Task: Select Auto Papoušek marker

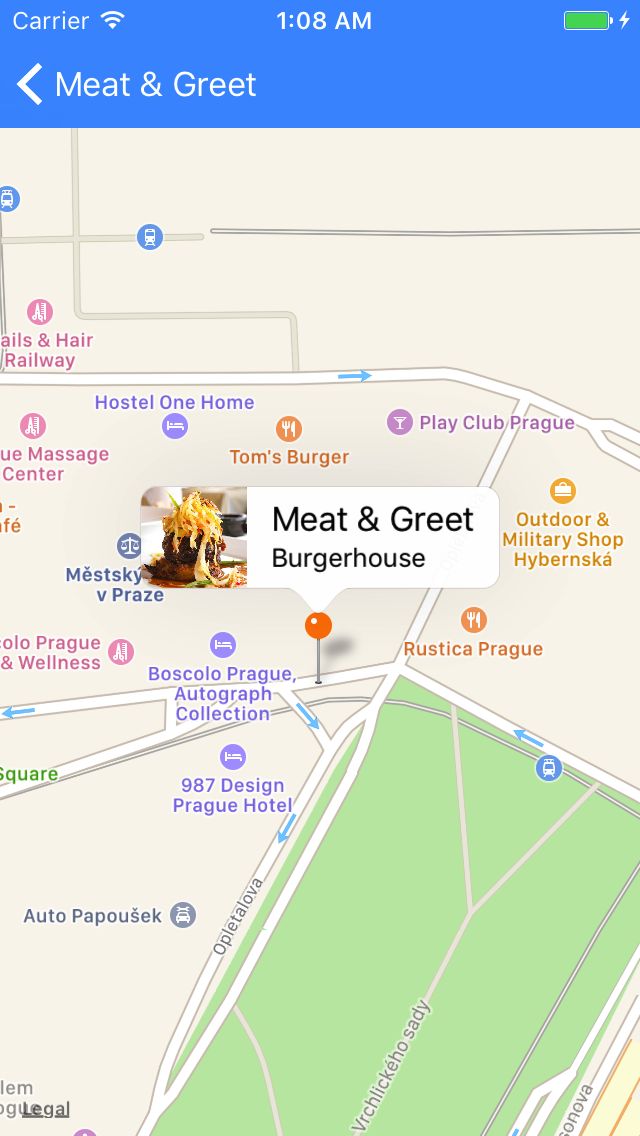Action: 183,915
